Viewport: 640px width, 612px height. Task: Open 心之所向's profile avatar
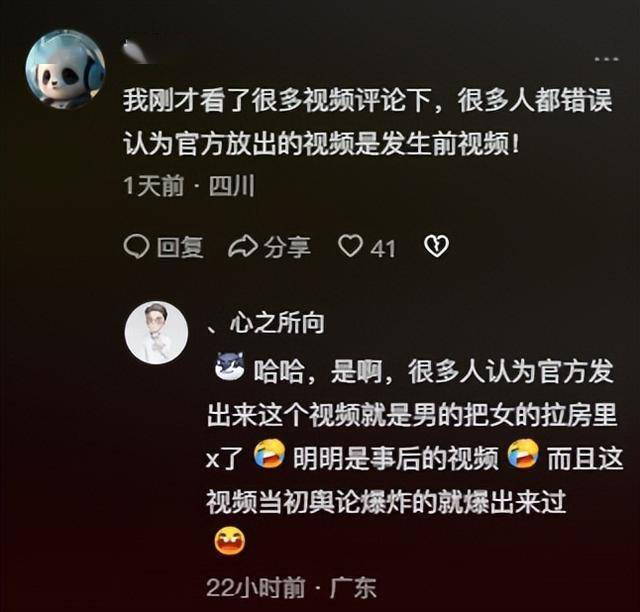tap(156, 332)
